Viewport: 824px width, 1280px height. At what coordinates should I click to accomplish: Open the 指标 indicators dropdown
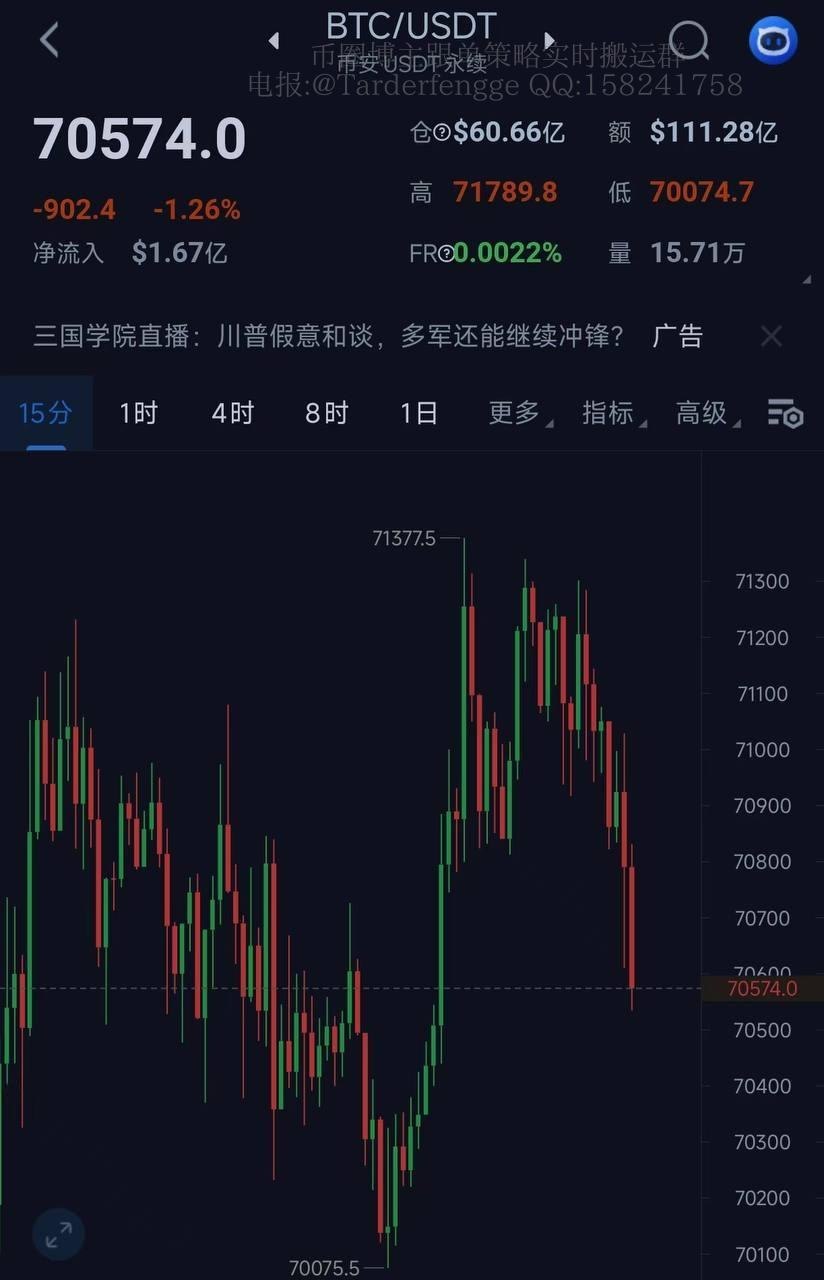(612, 412)
